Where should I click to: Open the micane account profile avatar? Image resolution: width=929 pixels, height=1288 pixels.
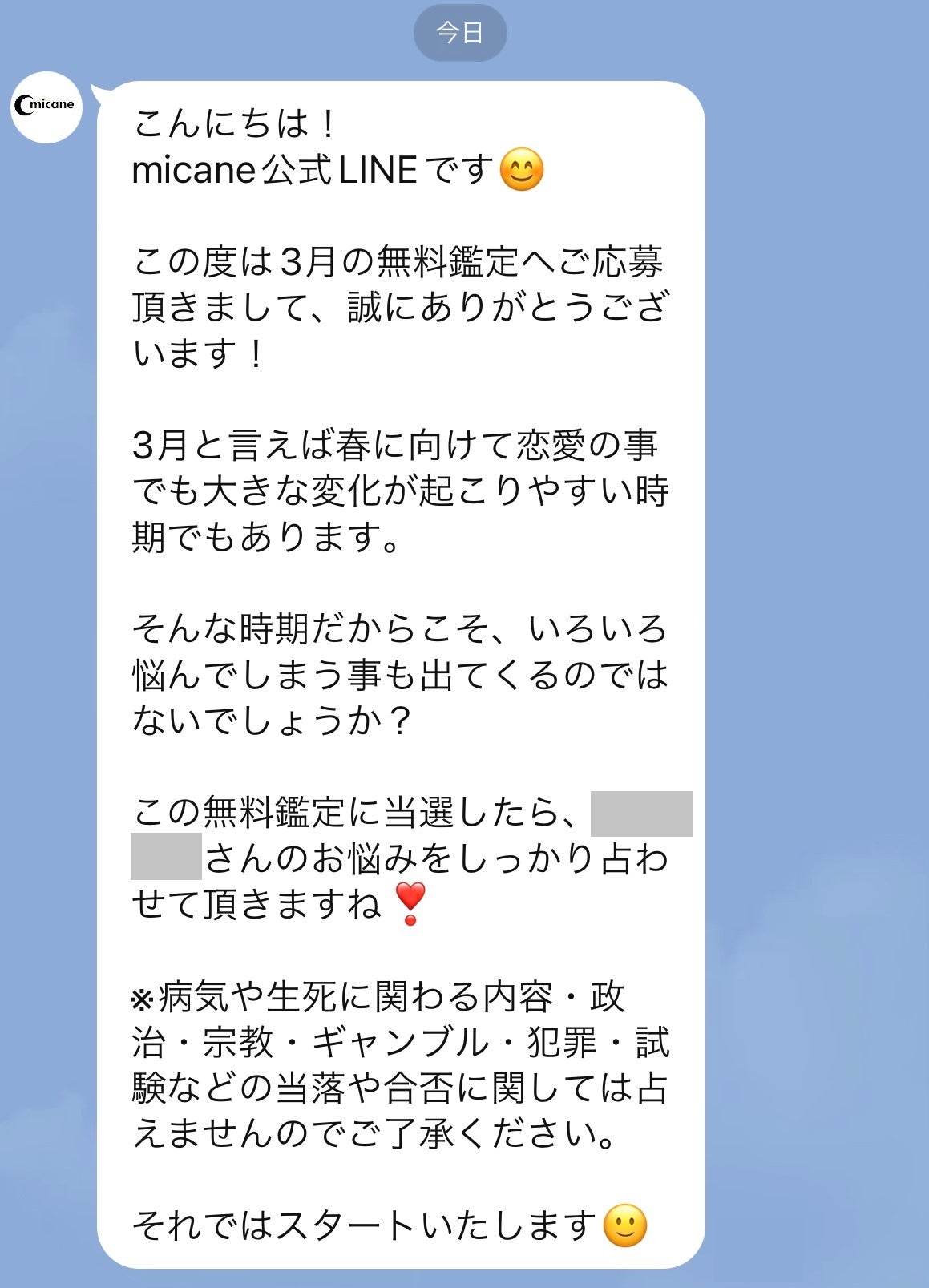(x=46, y=107)
